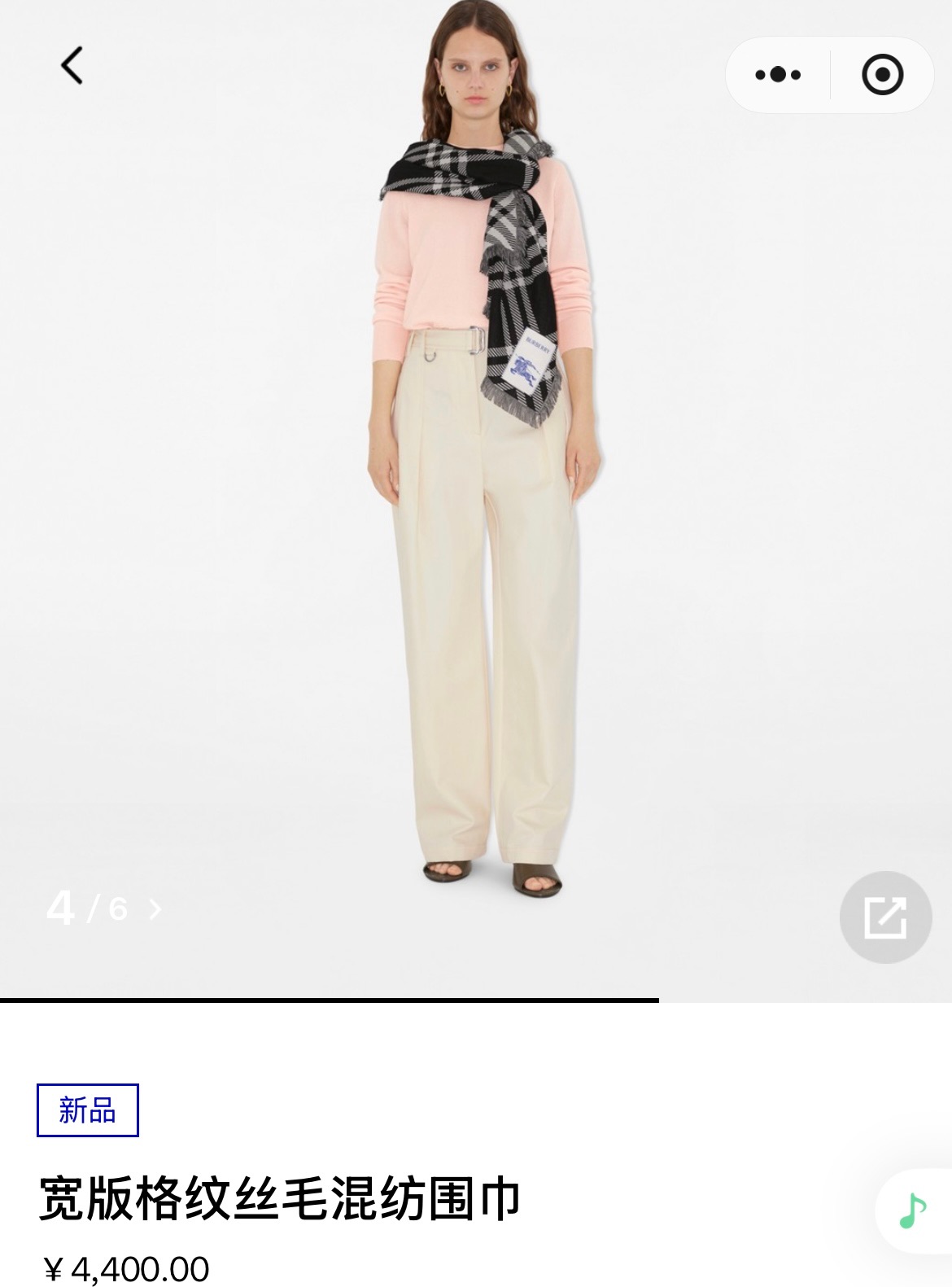Share this scarf product

pos(885,917)
